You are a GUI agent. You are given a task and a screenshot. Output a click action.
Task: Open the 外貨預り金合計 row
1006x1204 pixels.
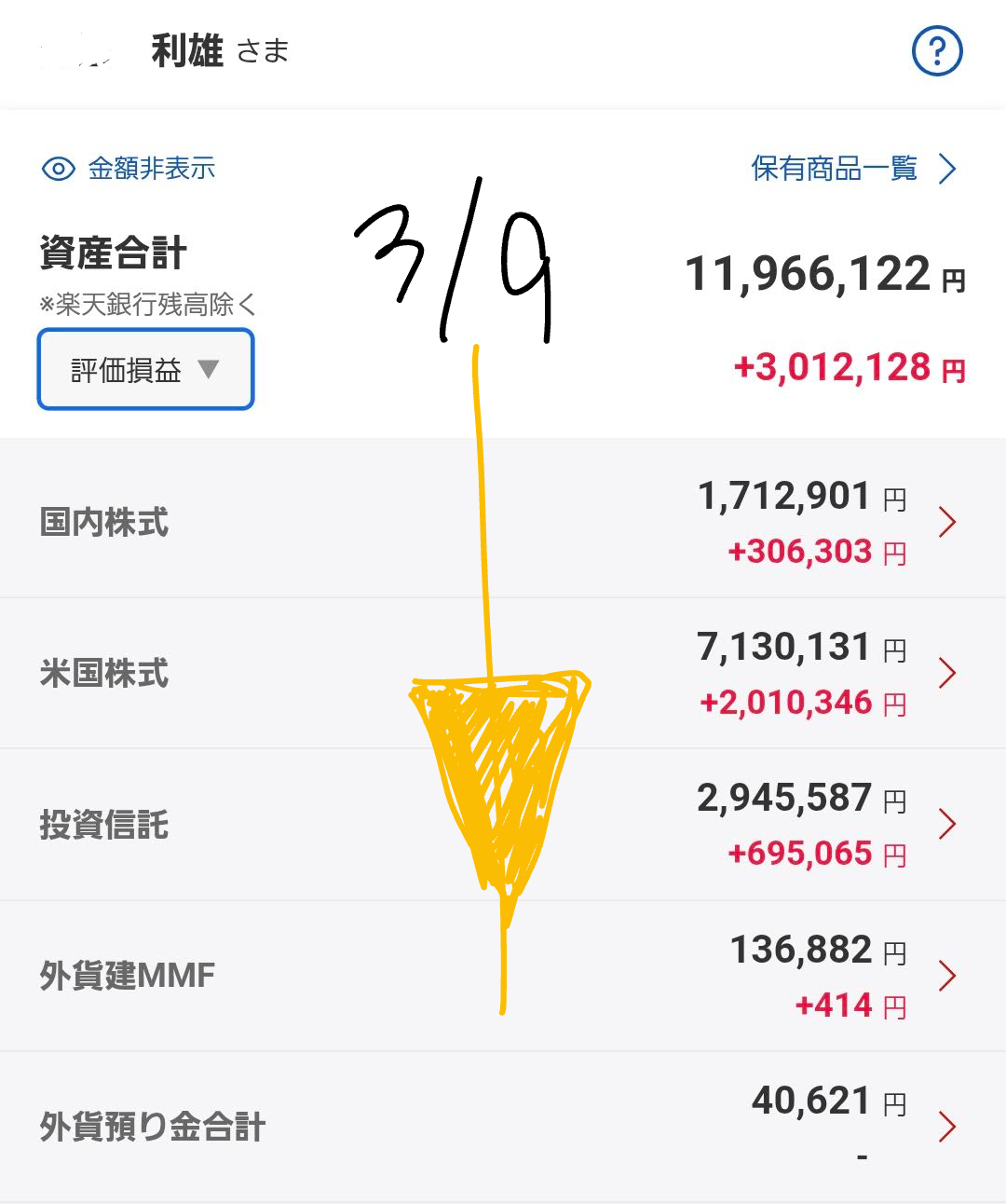click(x=503, y=1127)
